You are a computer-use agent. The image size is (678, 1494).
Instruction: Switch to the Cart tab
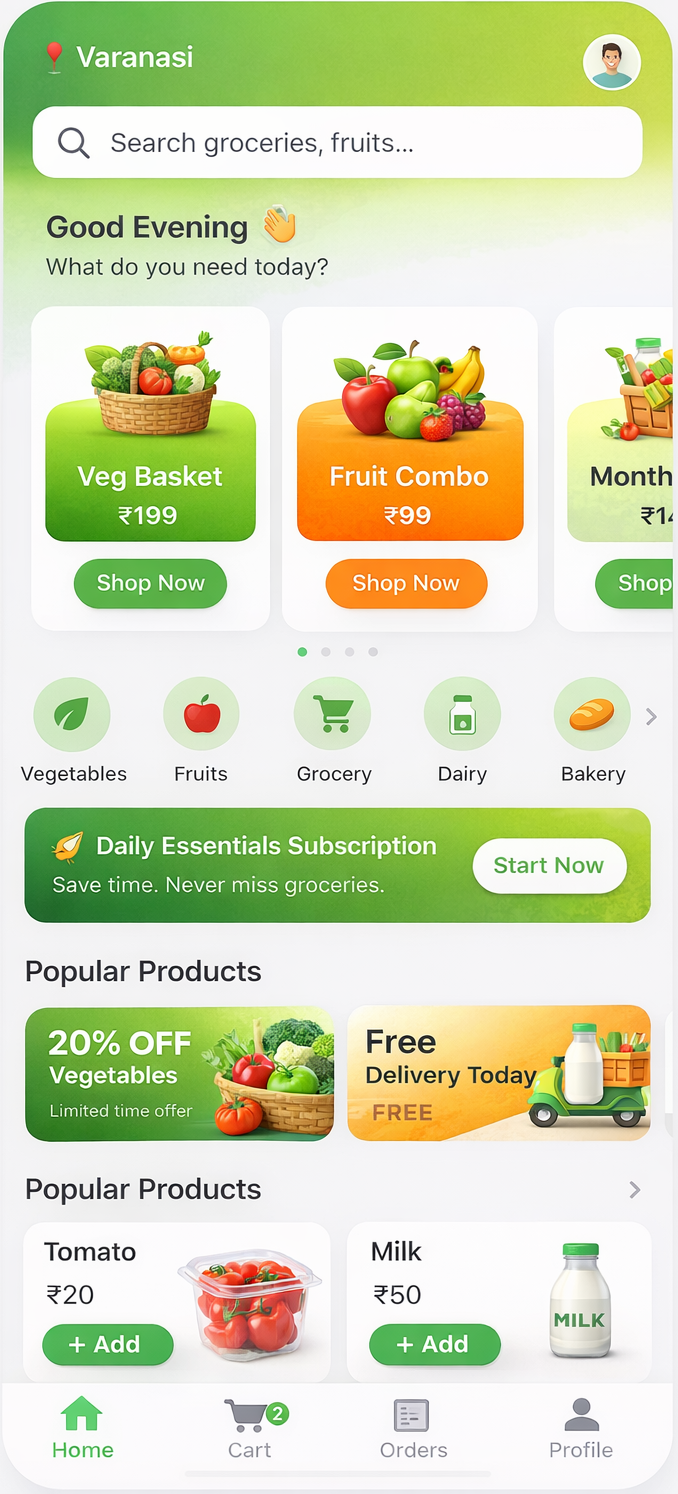250,1430
